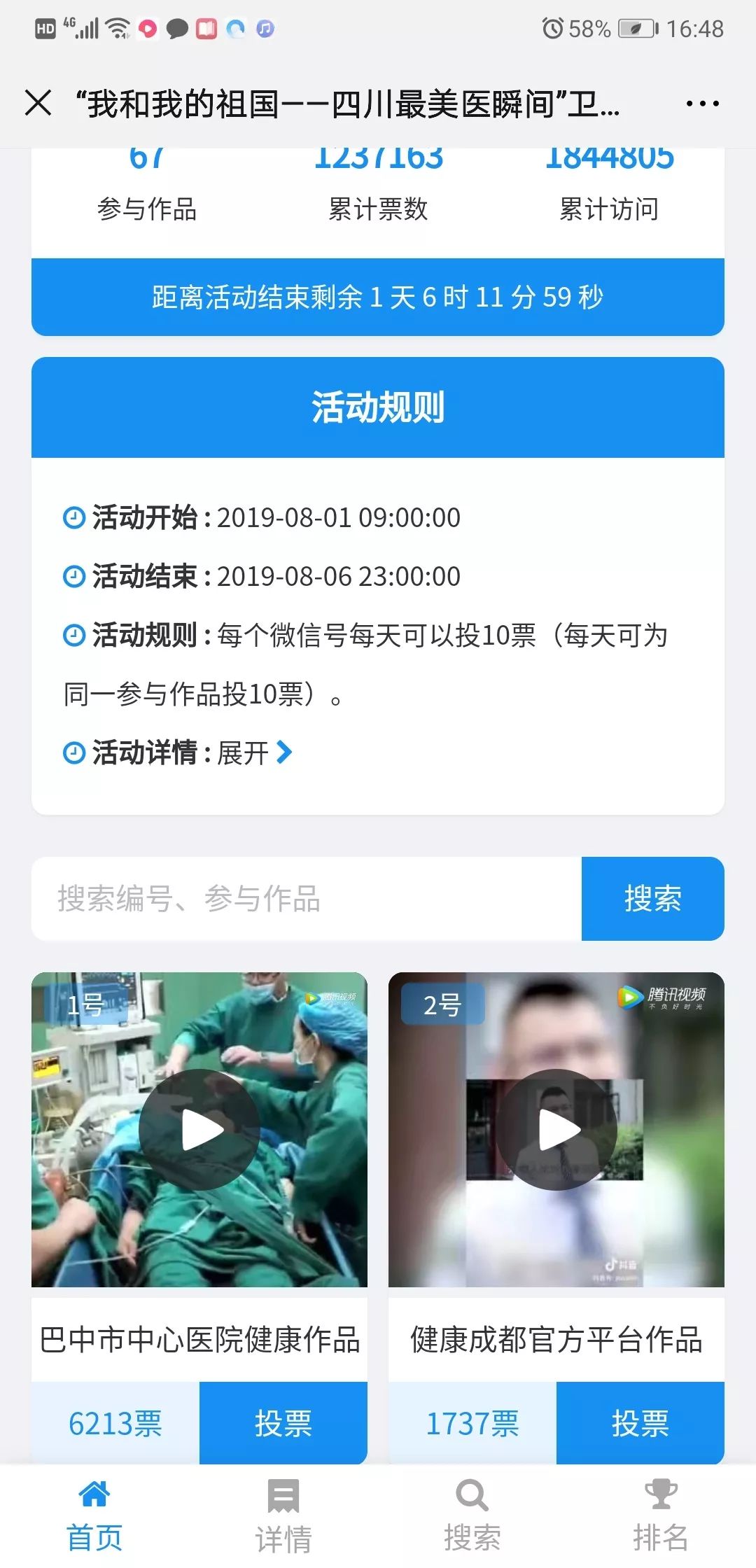Vote for 巴中市中心医院健康作品

coord(283,1423)
